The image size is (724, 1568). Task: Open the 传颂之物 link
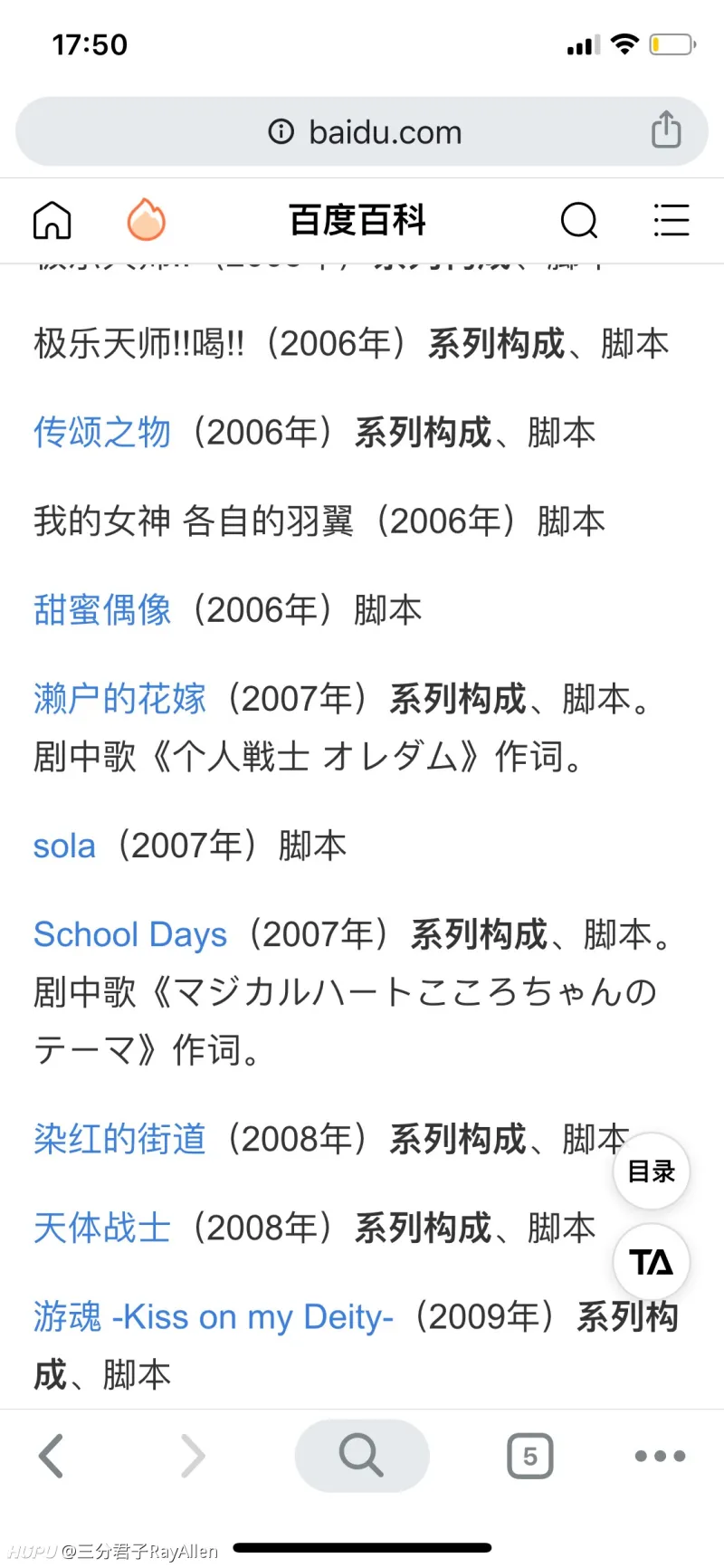102,432
